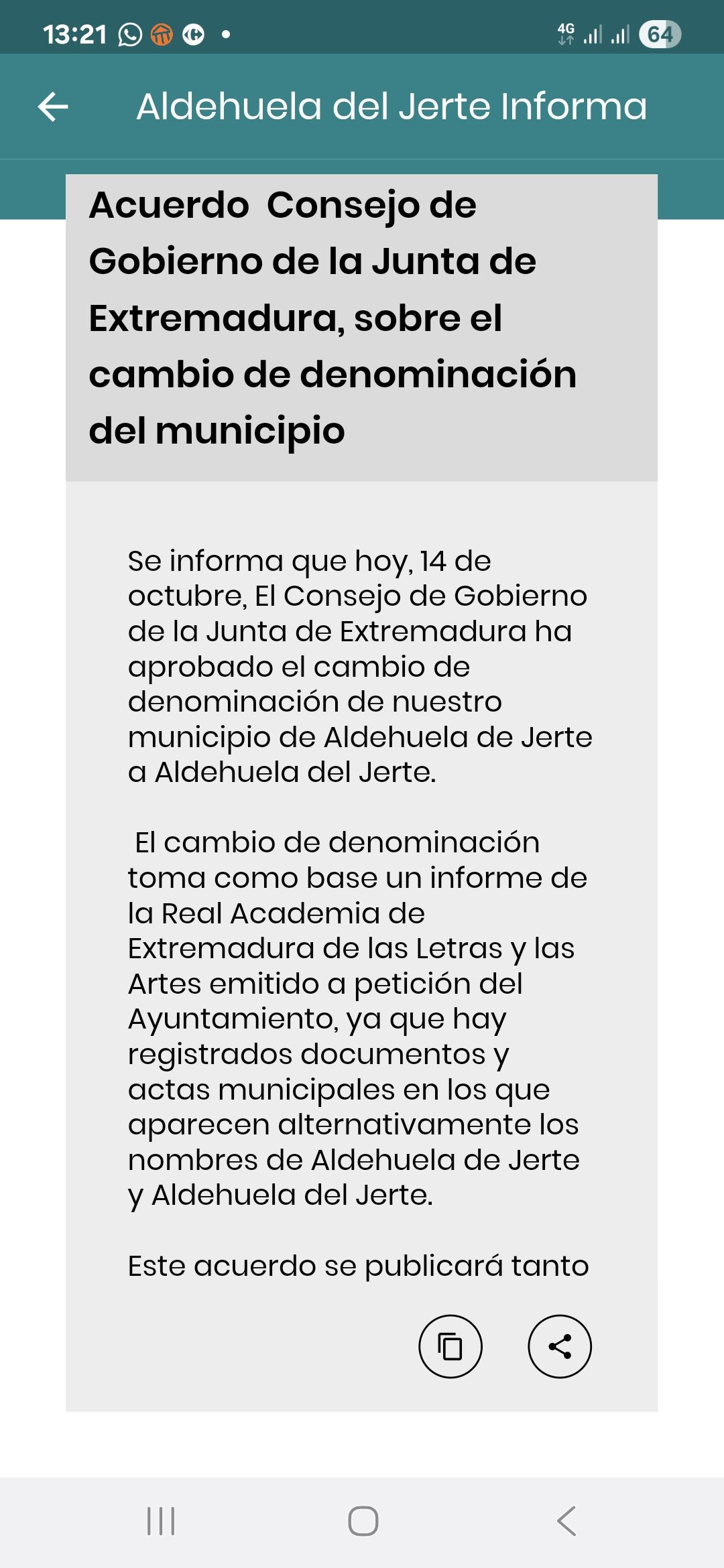Go to the home screen
The image size is (724, 1568).
[x=363, y=1521]
